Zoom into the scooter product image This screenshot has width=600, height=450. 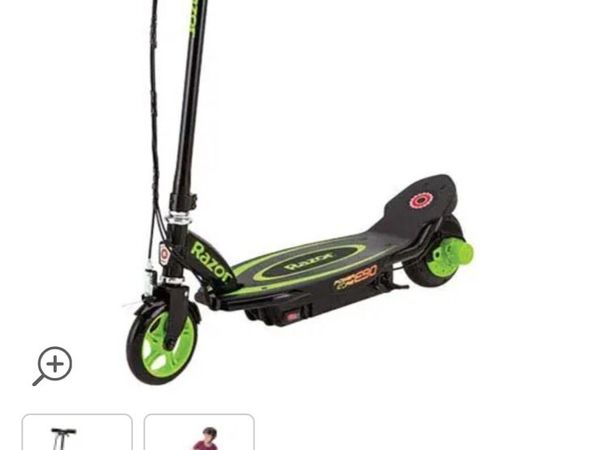[x=52, y=366]
